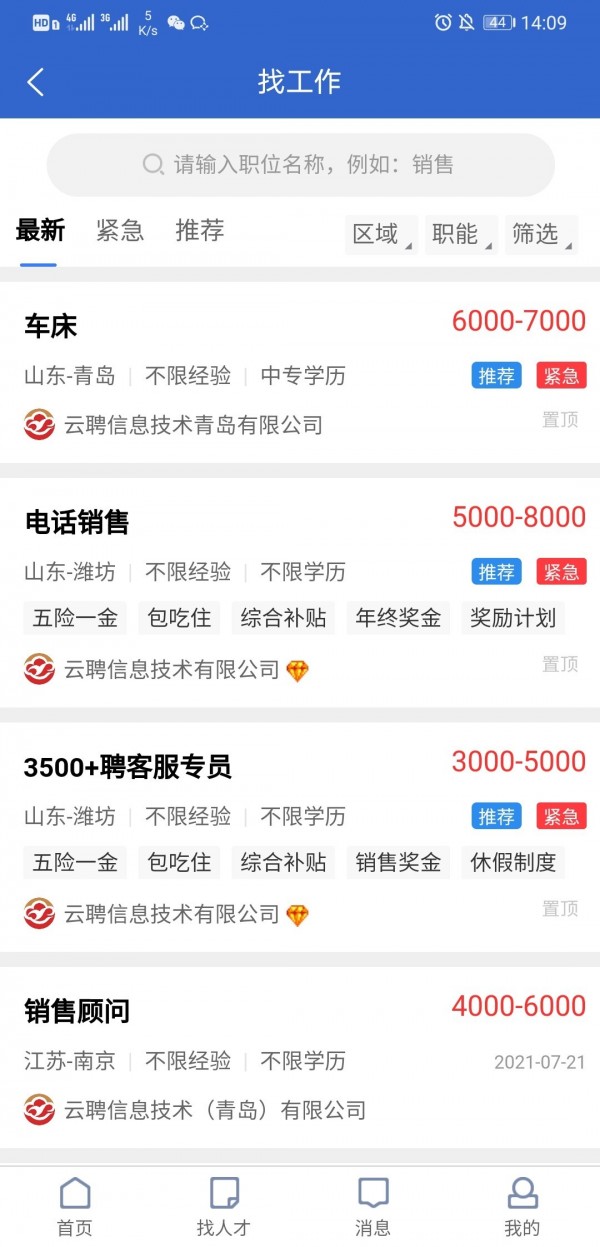Viewport: 600px width, 1247px height.
Task: Switch to the 找人才 tab
Action: coord(224,1205)
